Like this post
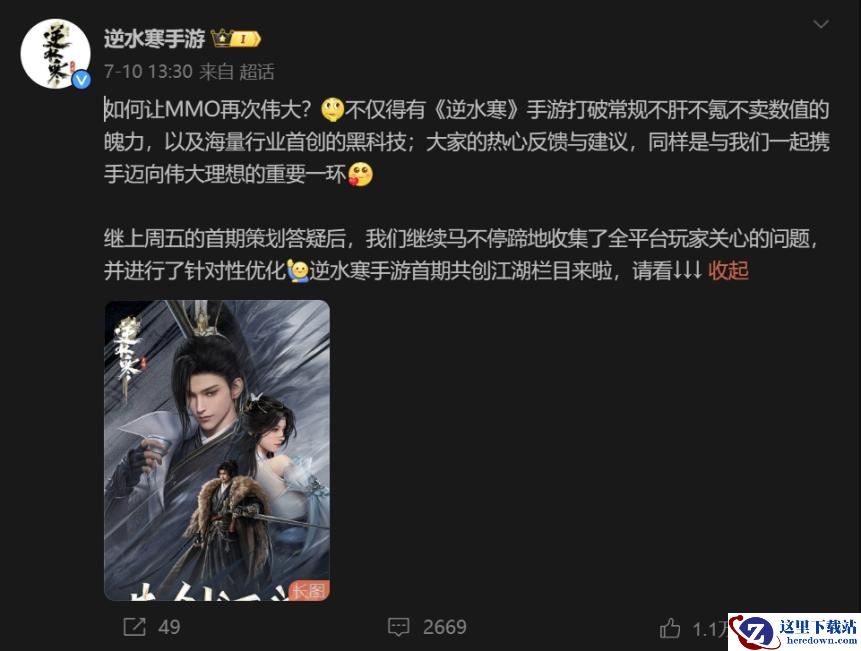This screenshot has width=861, height=651. 671,628
